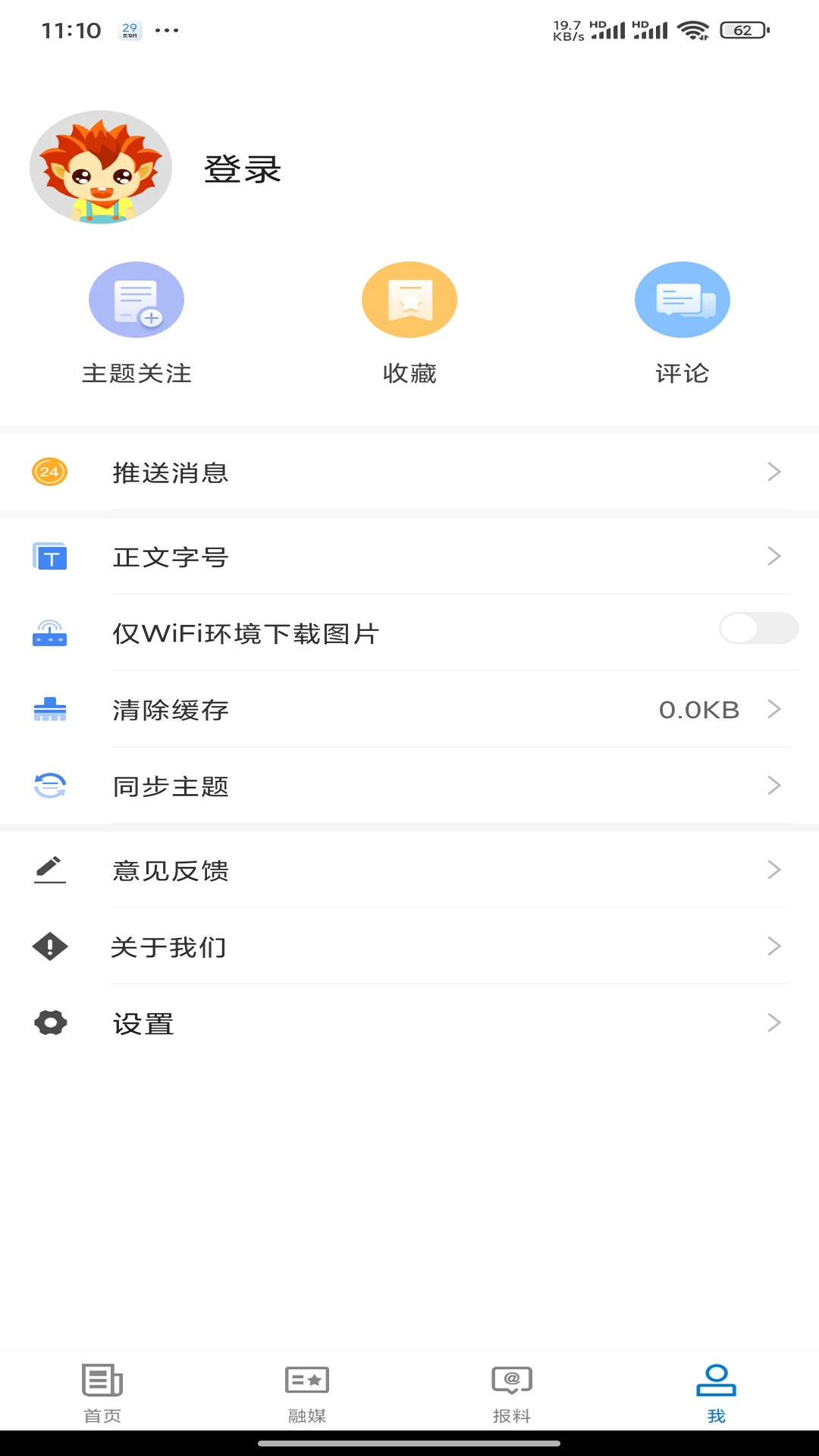The image size is (819, 1456).
Task: Open the 评论 comments icon
Action: pyautogui.click(x=682, y=299)
